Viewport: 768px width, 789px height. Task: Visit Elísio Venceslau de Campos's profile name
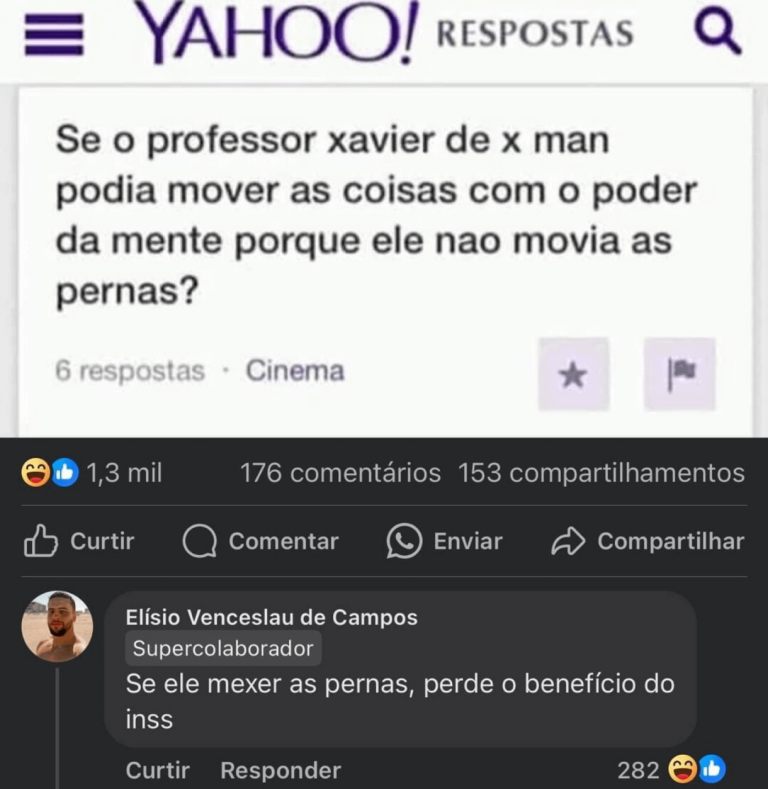click(x=272, y=618)
